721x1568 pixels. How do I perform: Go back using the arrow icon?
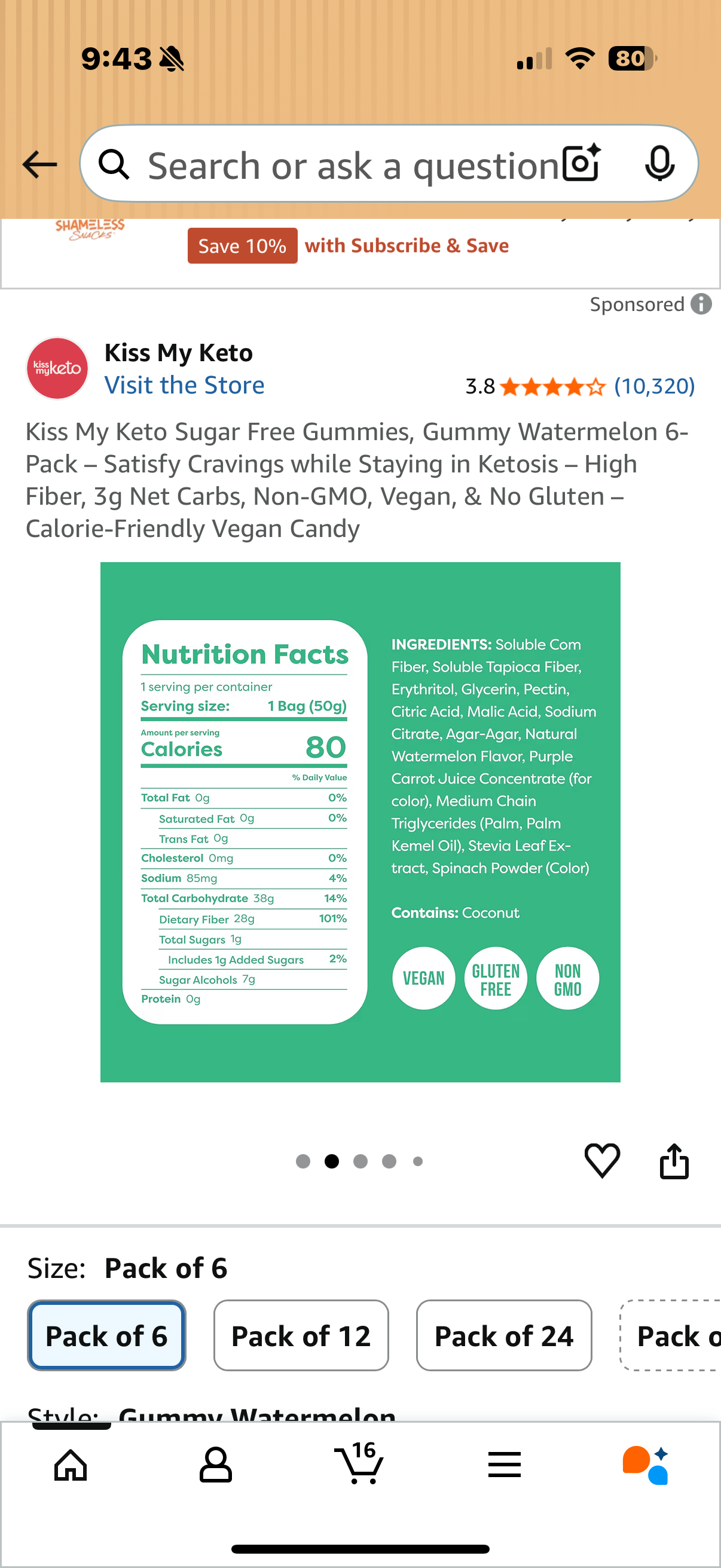[39, 164]
